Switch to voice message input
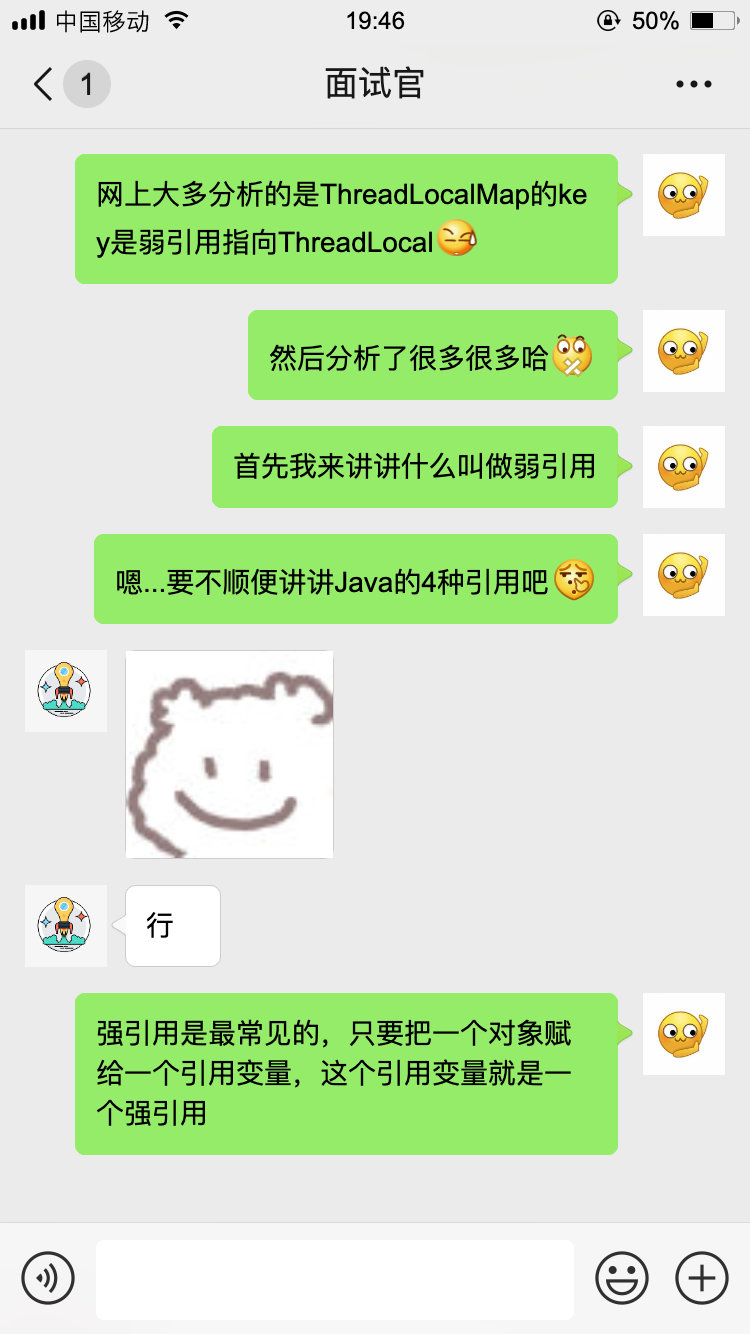Image resolution: width=750 pixels, height=1334 pixels. click(x=48, y=1278)
